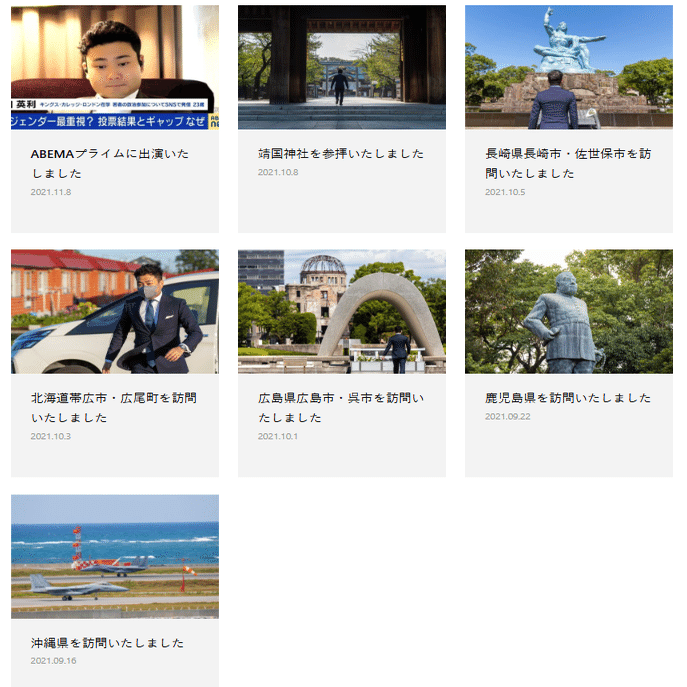The height and width of the screenshot is (687, 687).
Task: Open the 鹿児島県 visit post
Action: tap(567, 398)
